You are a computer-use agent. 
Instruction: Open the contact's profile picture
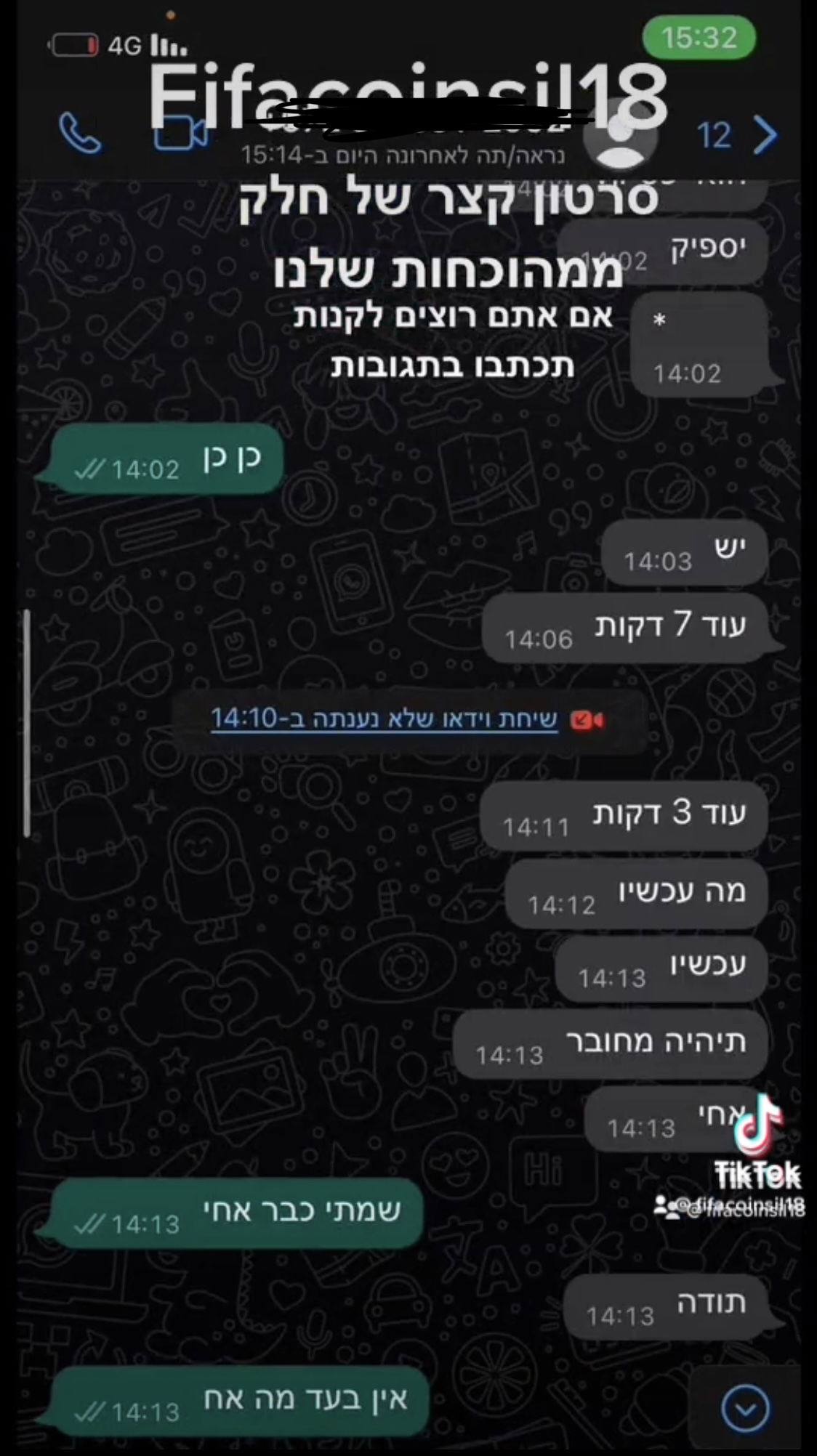tap(621, 140)
